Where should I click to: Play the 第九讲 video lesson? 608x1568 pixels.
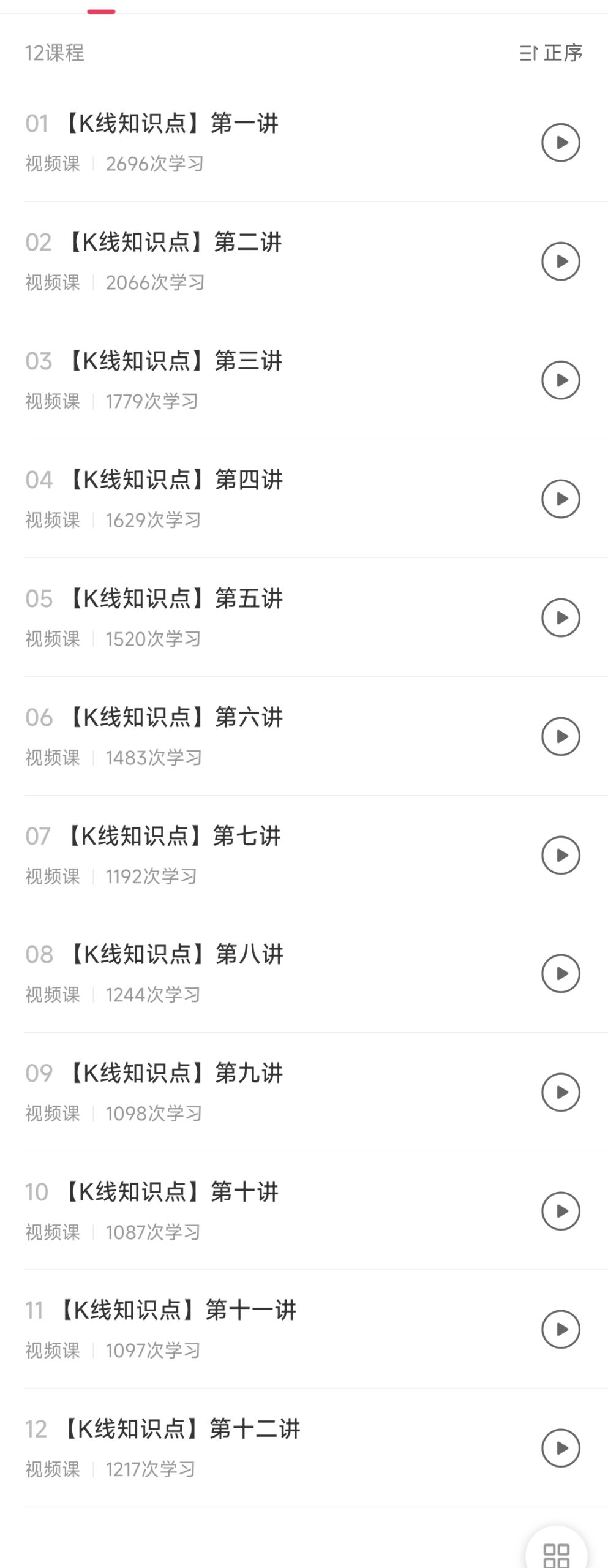tap(560, 1093)
